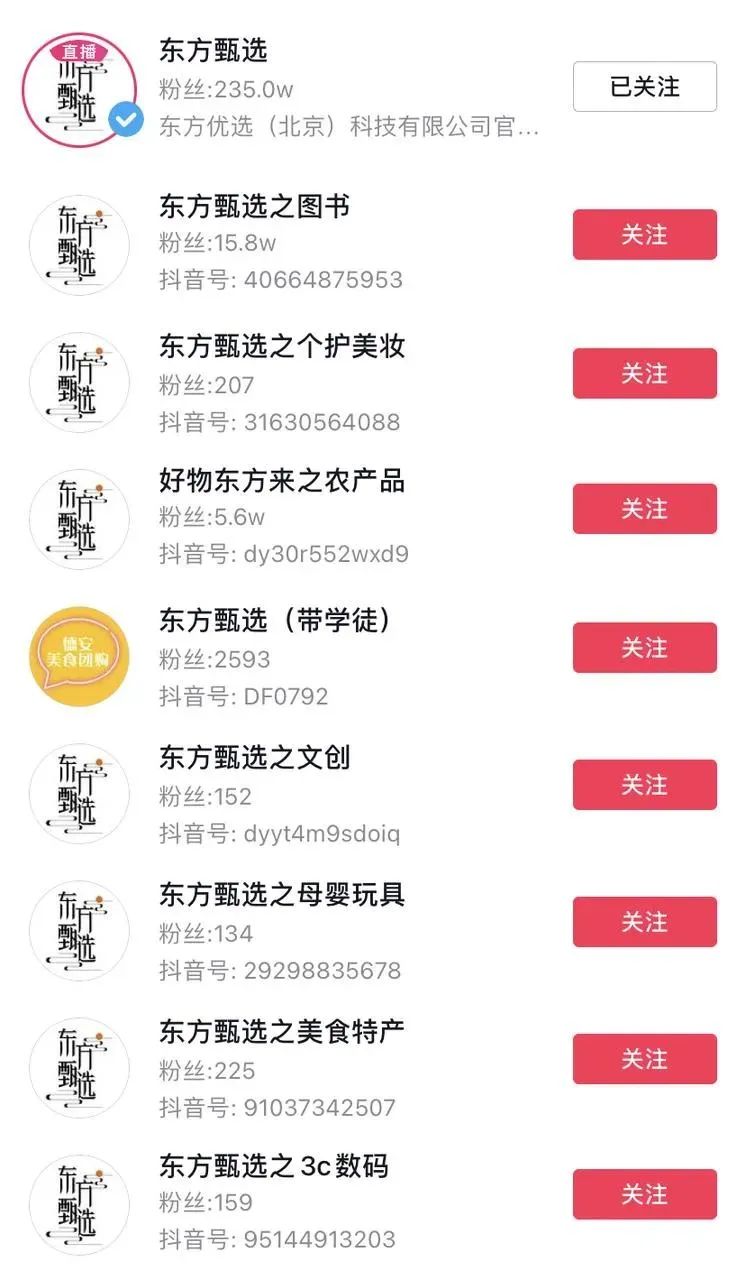
Task: Follow 东方甄选（带学徒） account
Action: pos(644,648)
